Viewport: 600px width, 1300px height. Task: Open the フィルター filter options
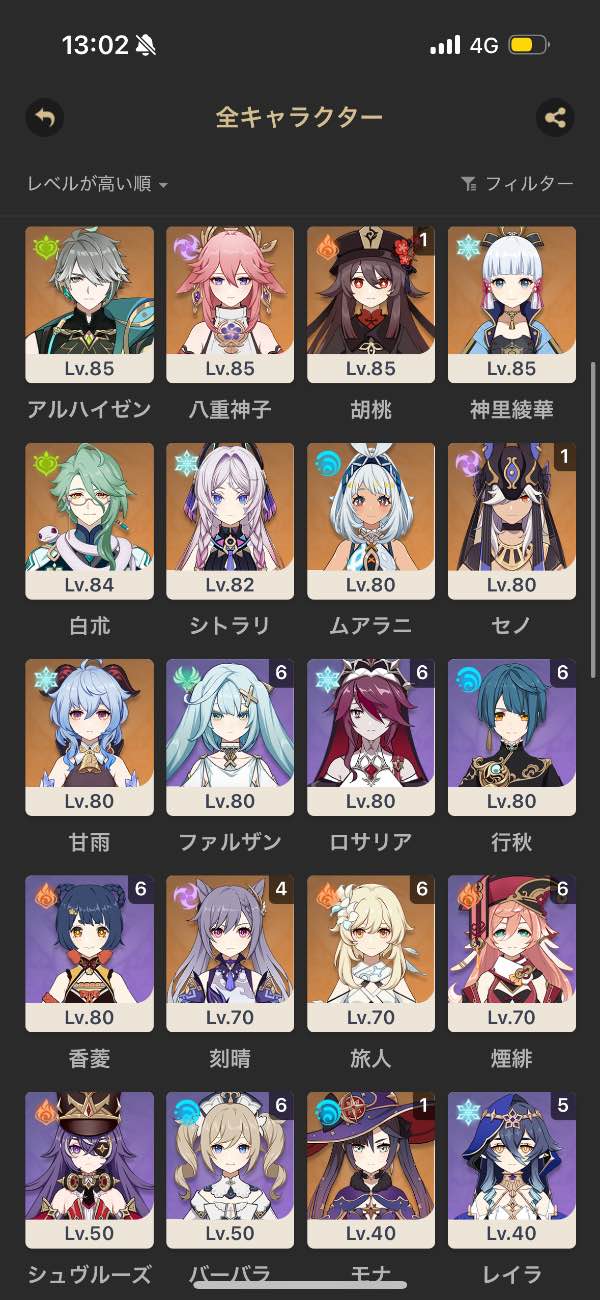click(x=517, y=184)
